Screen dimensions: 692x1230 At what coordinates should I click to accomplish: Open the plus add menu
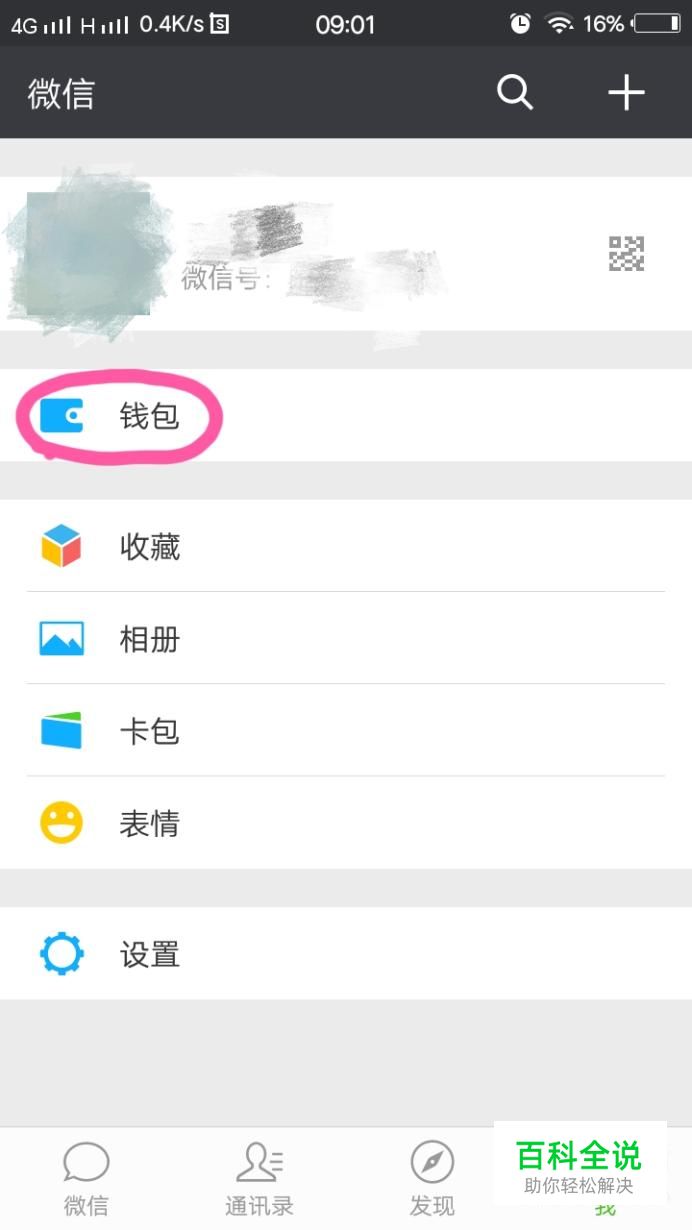pyautogui.click(x=626, y=93)
